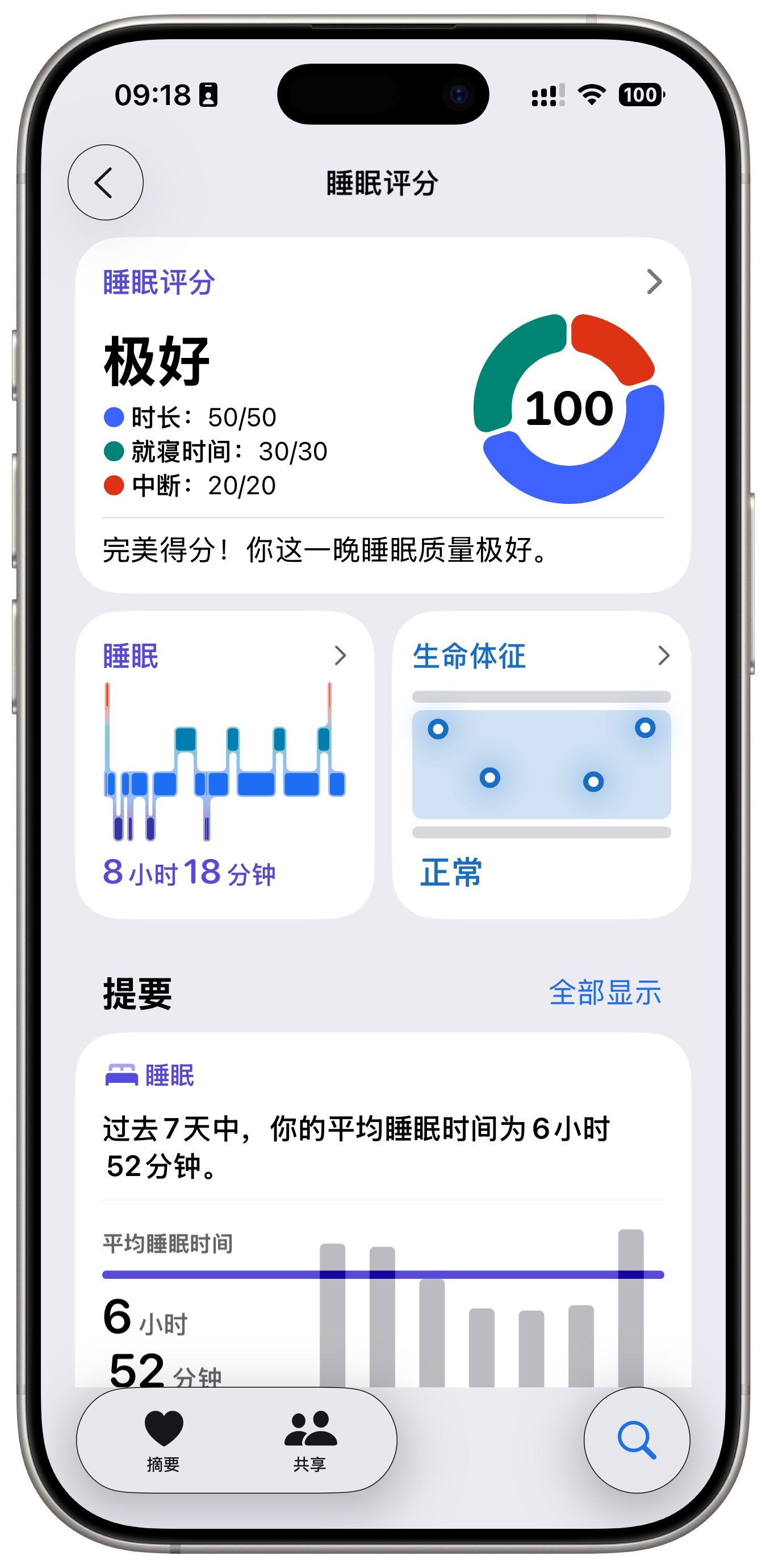Open the search magnifier button

(637, 1440)
